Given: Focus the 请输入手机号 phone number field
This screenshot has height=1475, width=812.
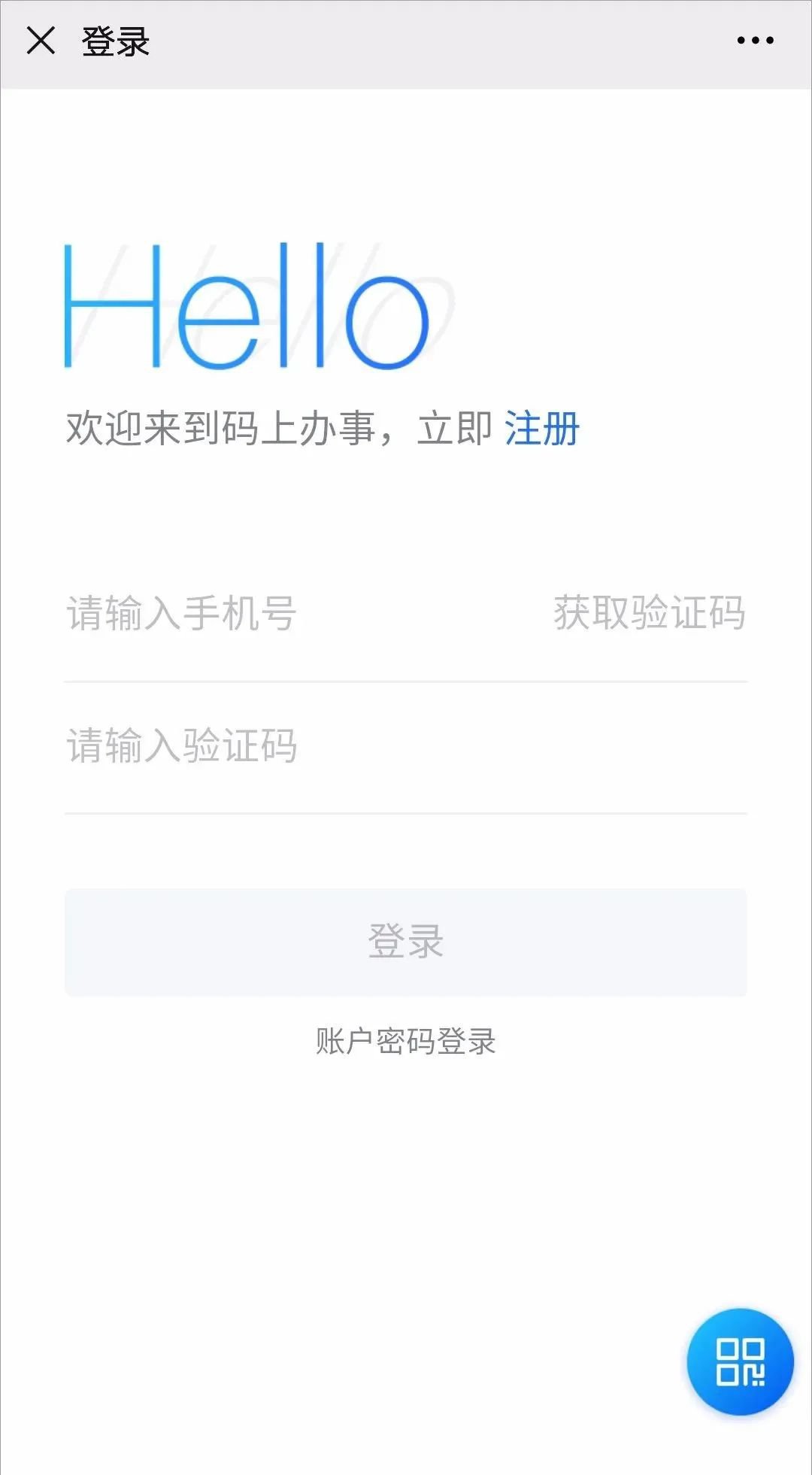Looking at the screenshot, I should coord(286,613).
